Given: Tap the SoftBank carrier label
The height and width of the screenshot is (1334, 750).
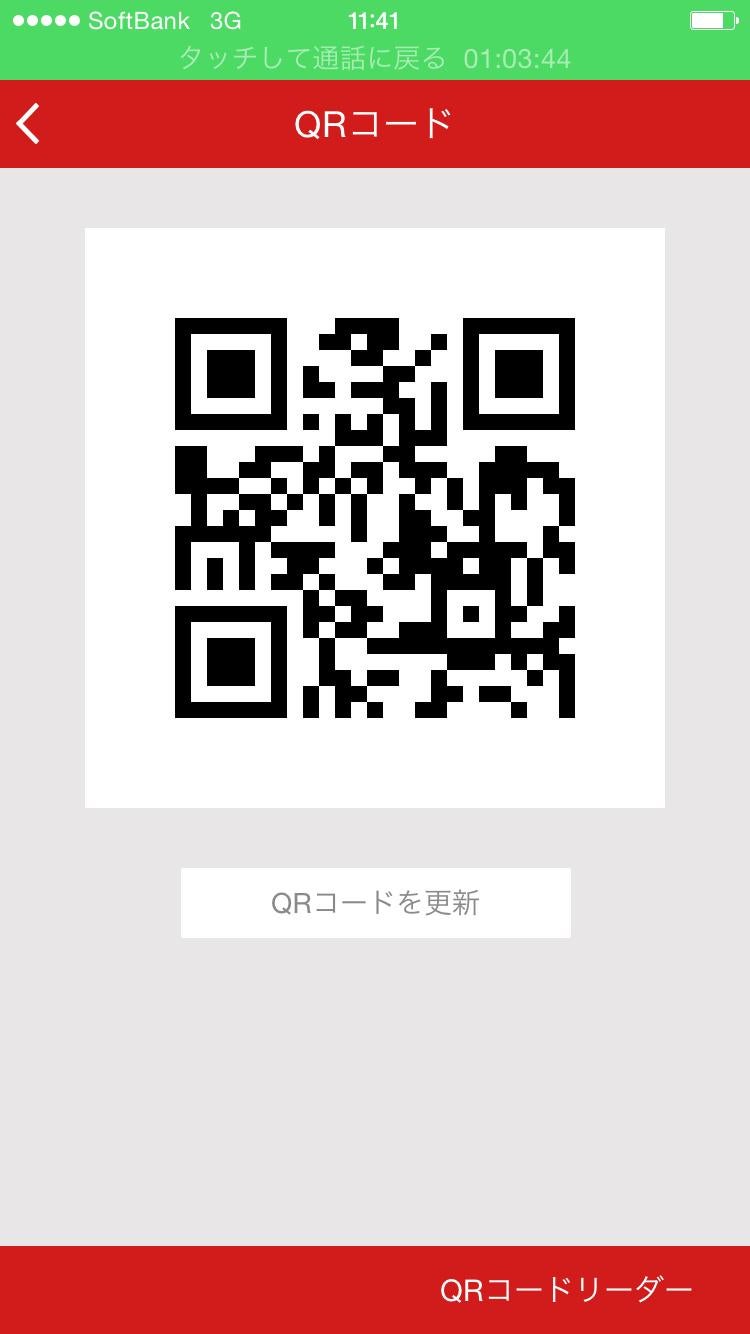Looking at the screenshot, I should point(140,20).
